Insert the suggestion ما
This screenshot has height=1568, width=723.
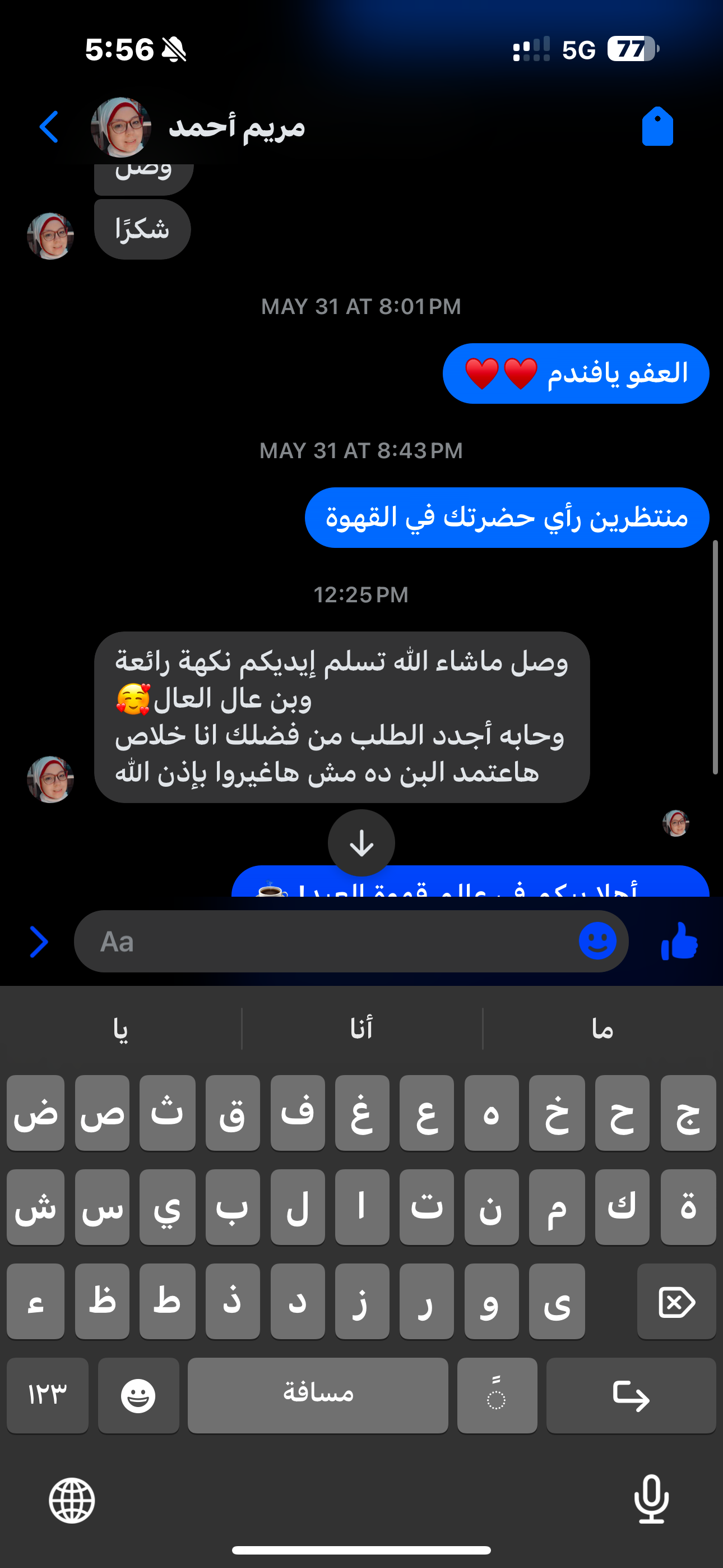(x=602, y=1029)
